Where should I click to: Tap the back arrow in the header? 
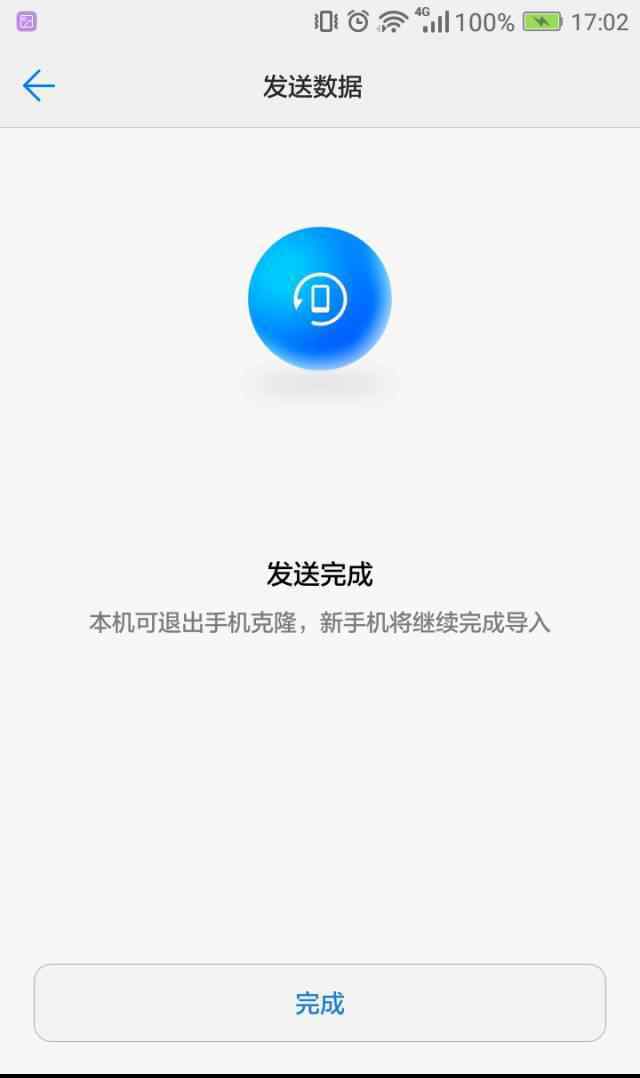click(x=38, y=85)
